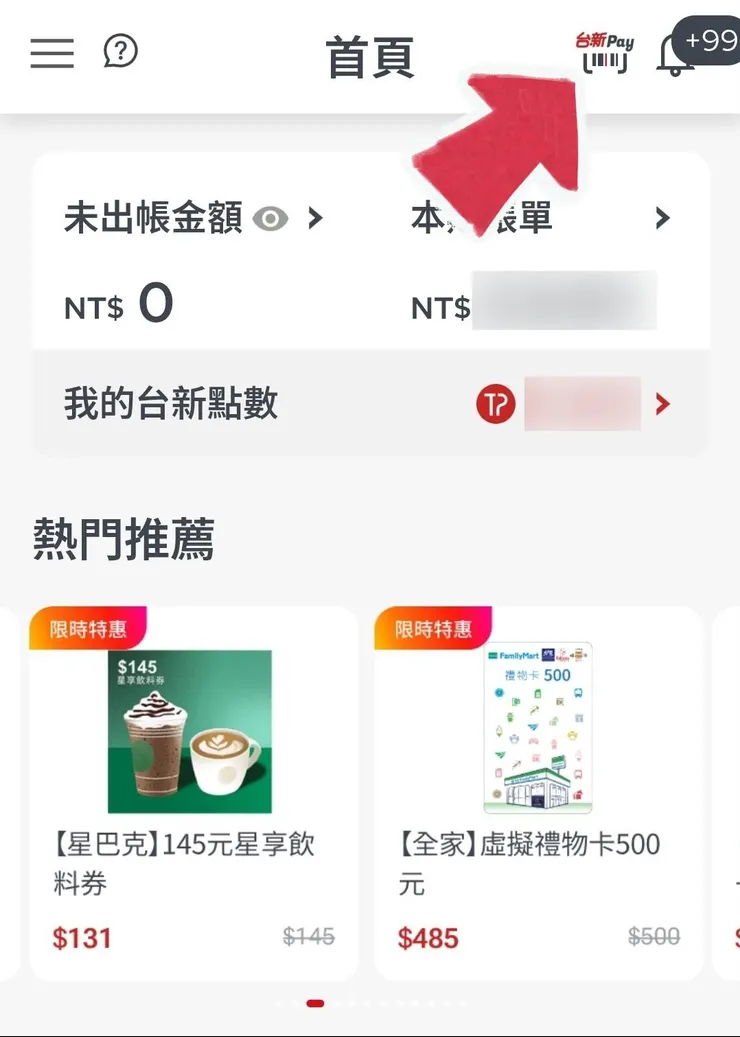Viewport: 740px width, 1037px height.
Task: Open the 【全家】虛擬禮物卡500元 offer
Action: tap(530, 864)
